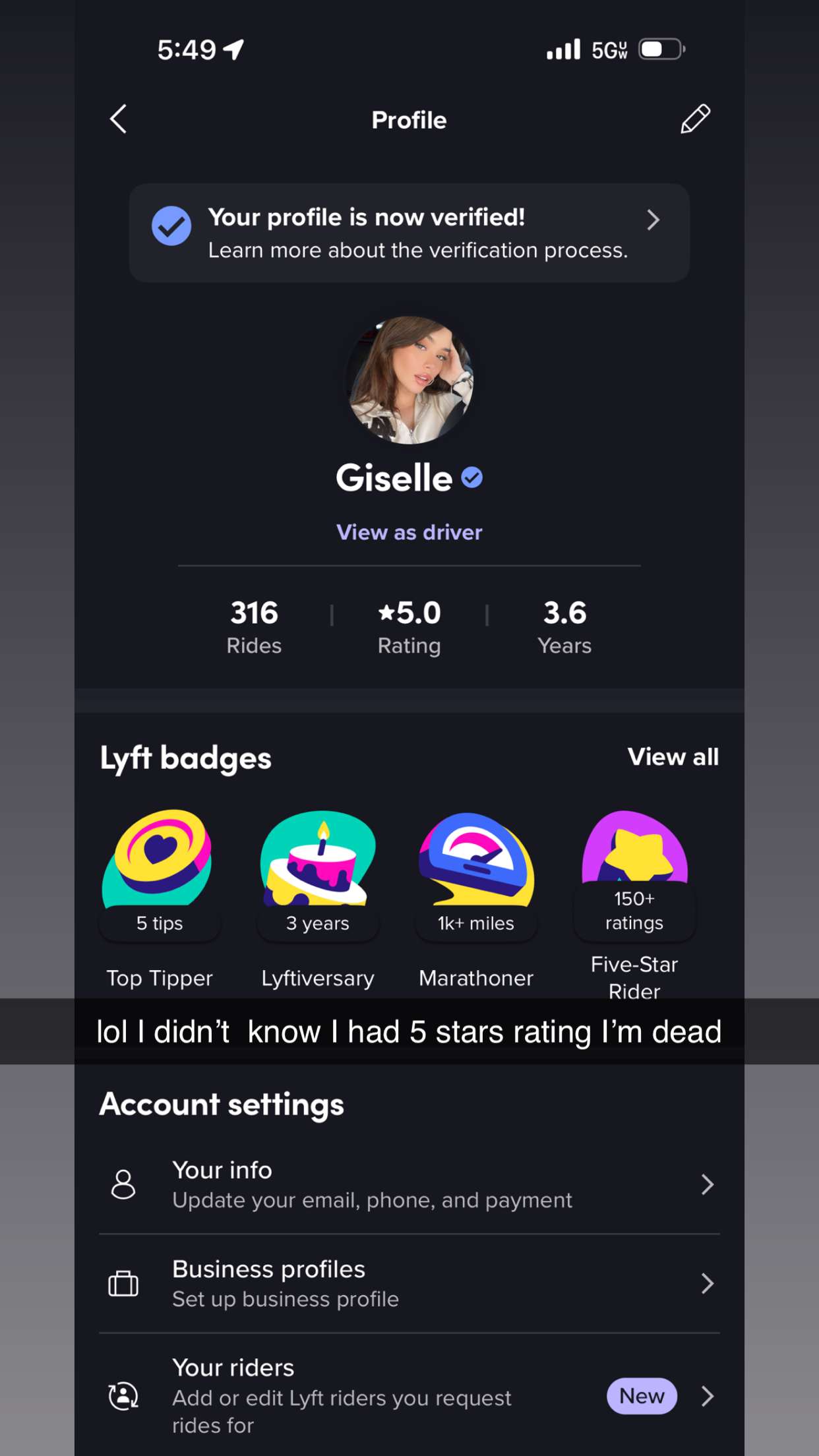The width and height of the screenshot is (819, 1456).
Task: Tap the Your riders icon
Action: coord(123,1395)
